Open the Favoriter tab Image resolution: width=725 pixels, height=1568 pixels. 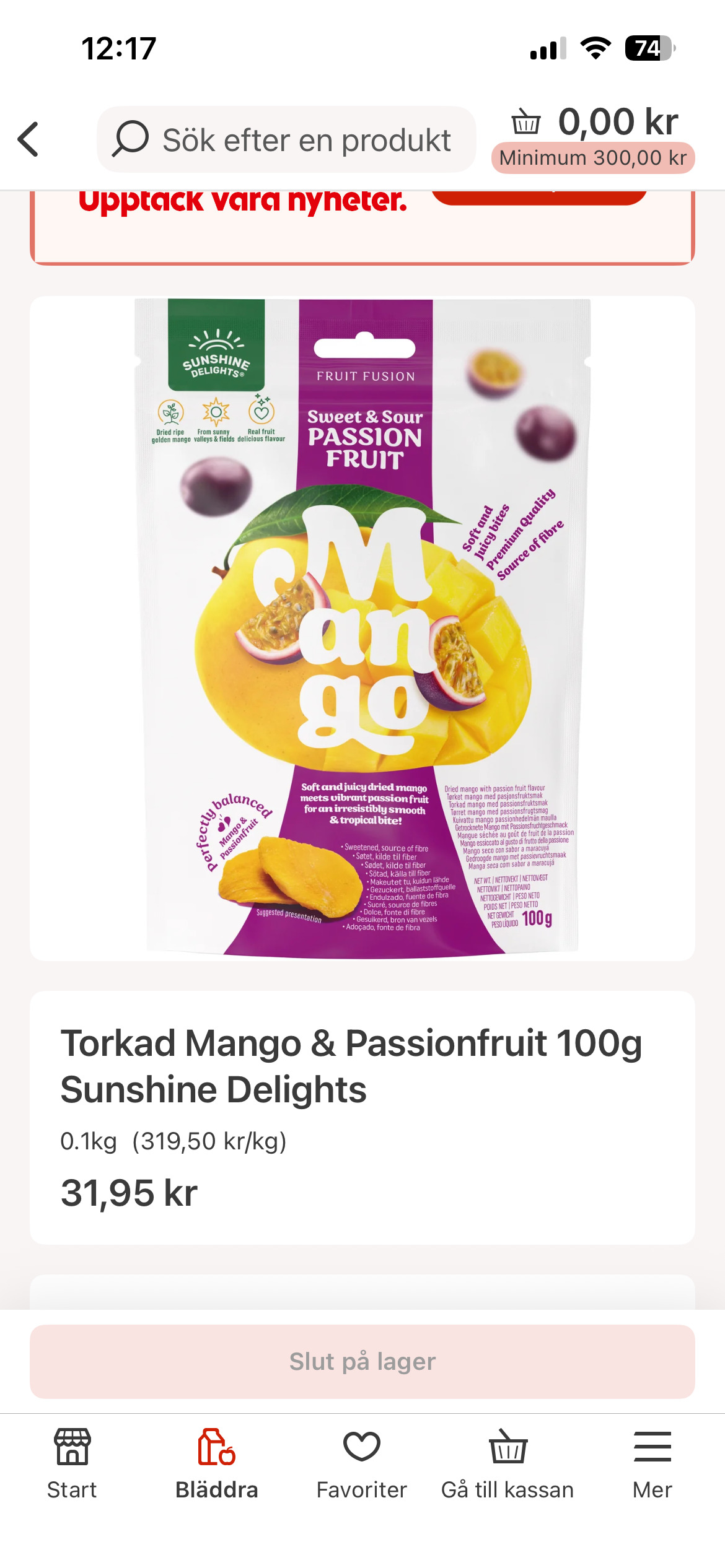(362, 1463)
